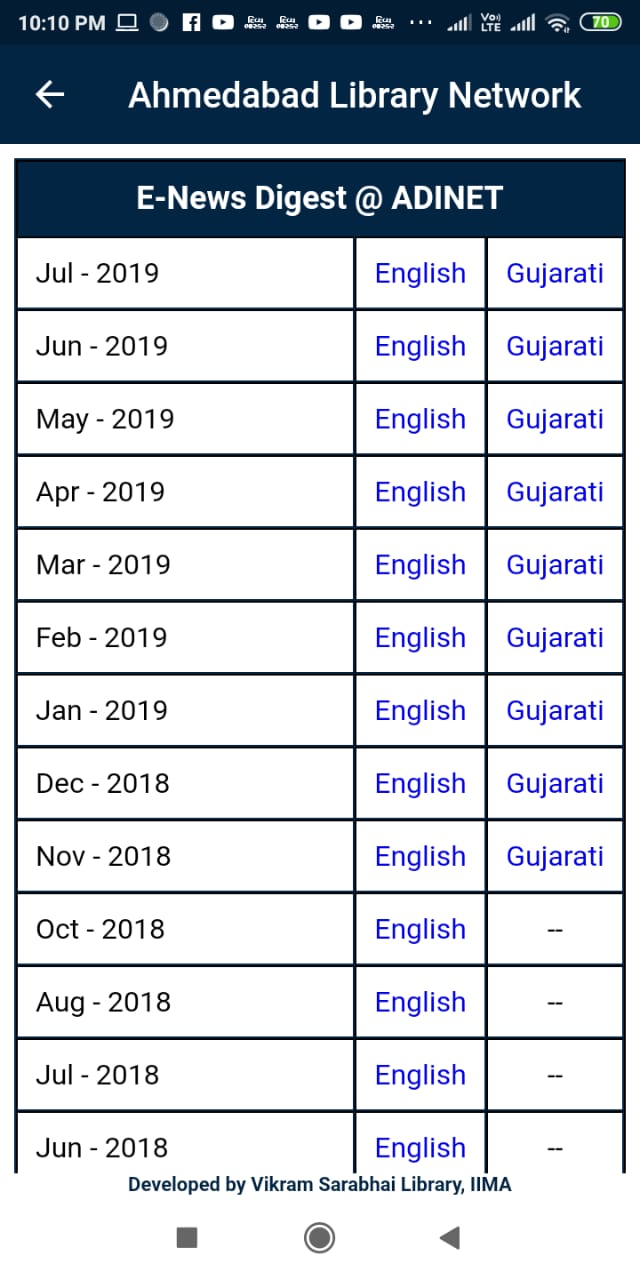640x1280 pixels.
Task: Open the Jul - 2019 Gujarati digest
Action: coord(555,273)
